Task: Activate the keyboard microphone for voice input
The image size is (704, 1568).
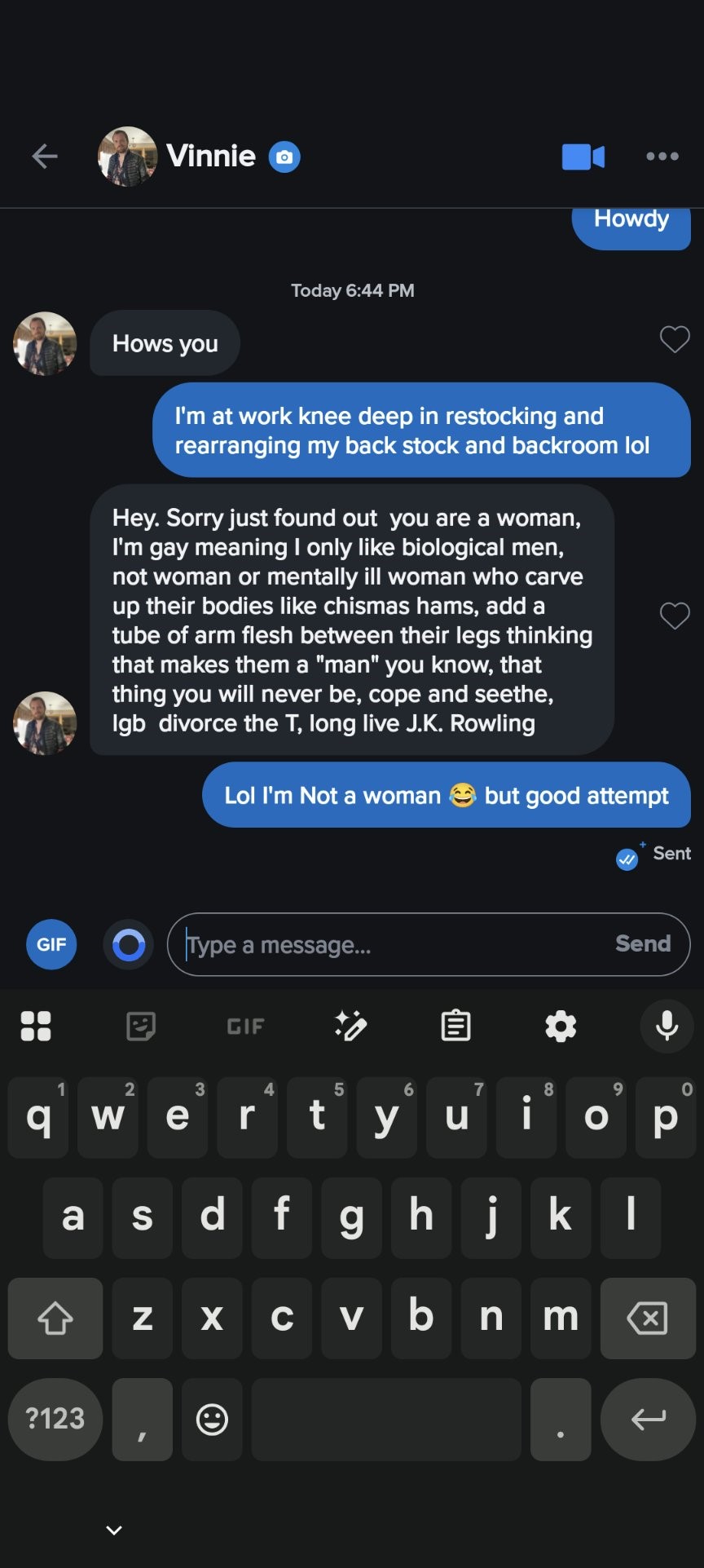Action: click(667, 1026)
